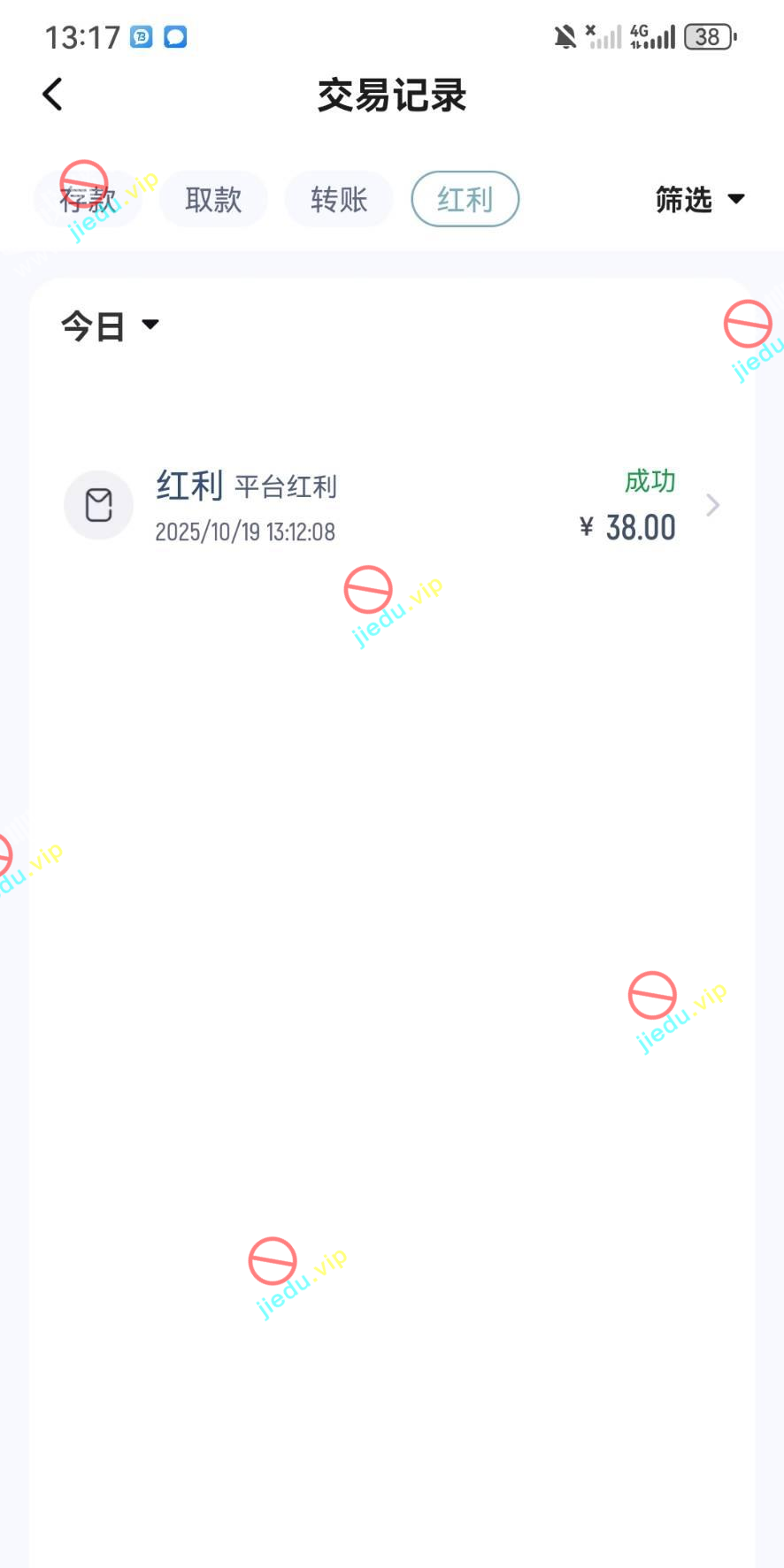Go back from 交易记录 page
784x1568 pixels.
click(53, 94)
